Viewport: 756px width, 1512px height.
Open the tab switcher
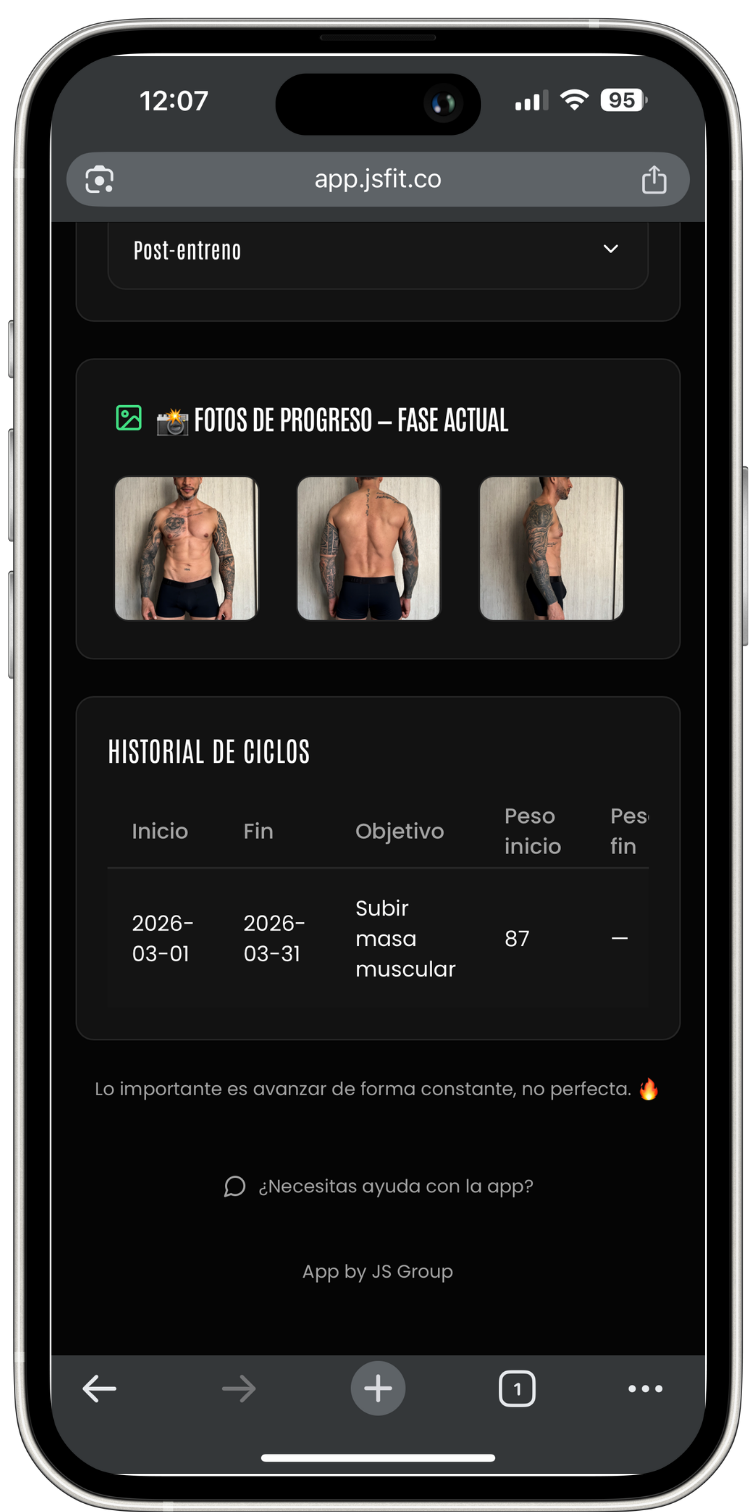point(517,1388)
